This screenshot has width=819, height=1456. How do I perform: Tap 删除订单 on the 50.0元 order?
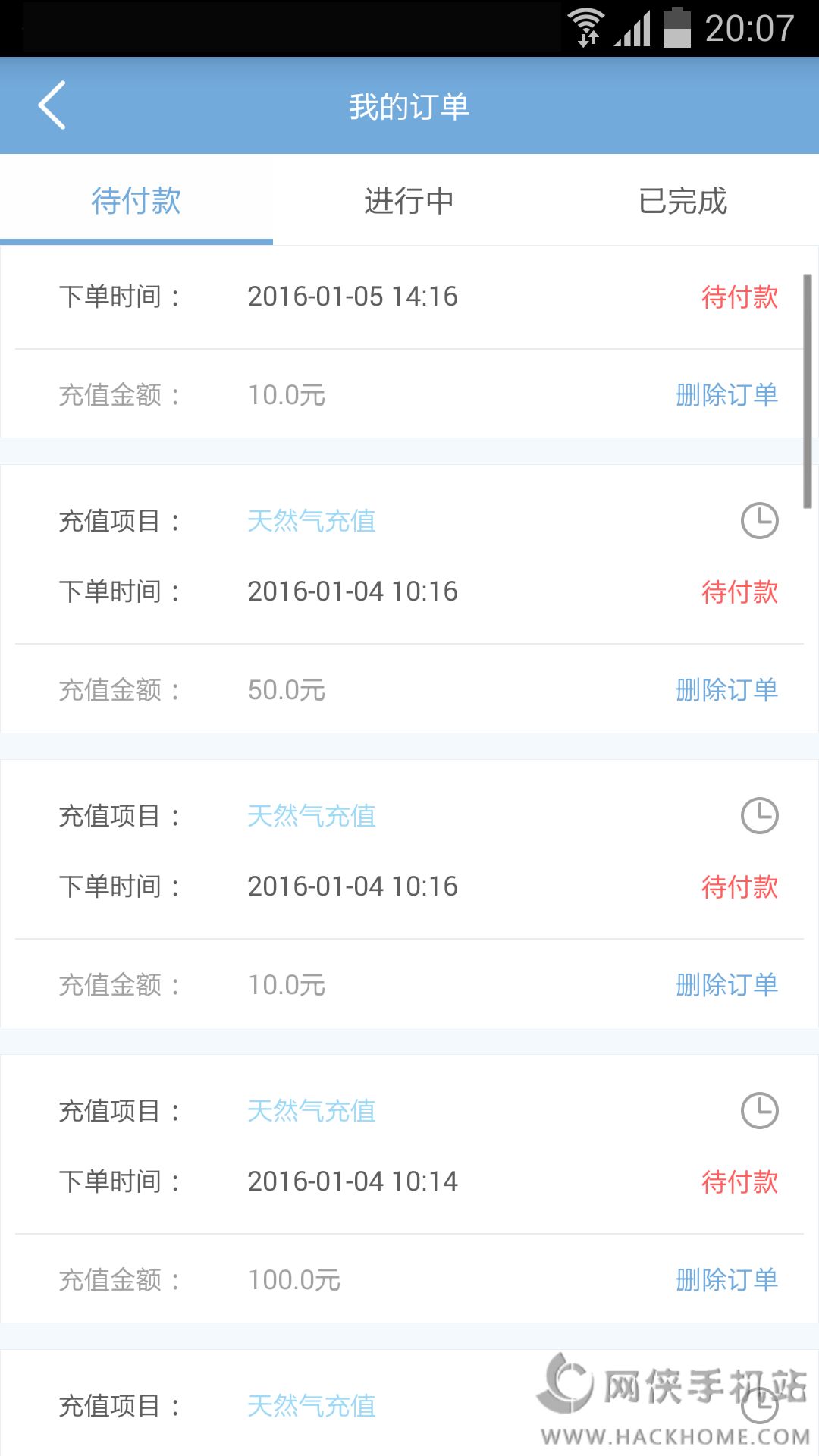click(x=726, y=690)
